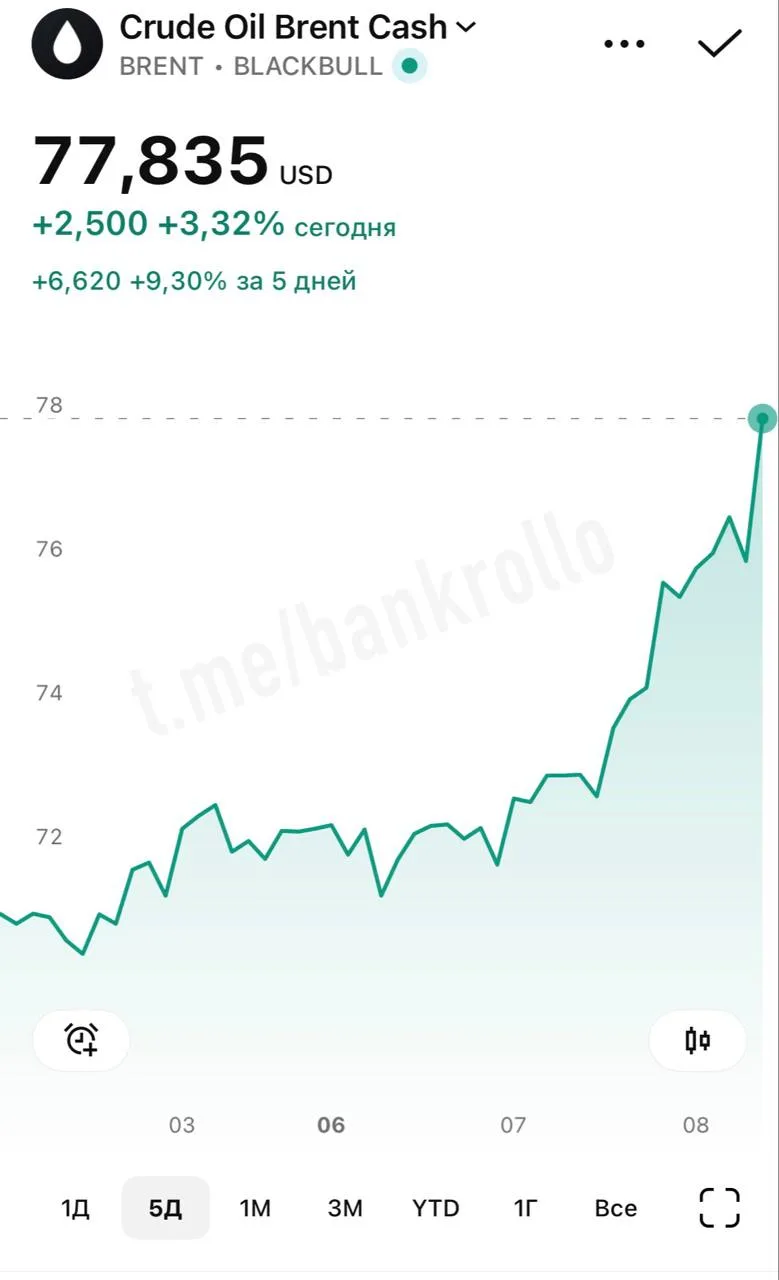Select the 1Д time range
This screenshot has width=779, height=1280.
[x=75, y=1208]
